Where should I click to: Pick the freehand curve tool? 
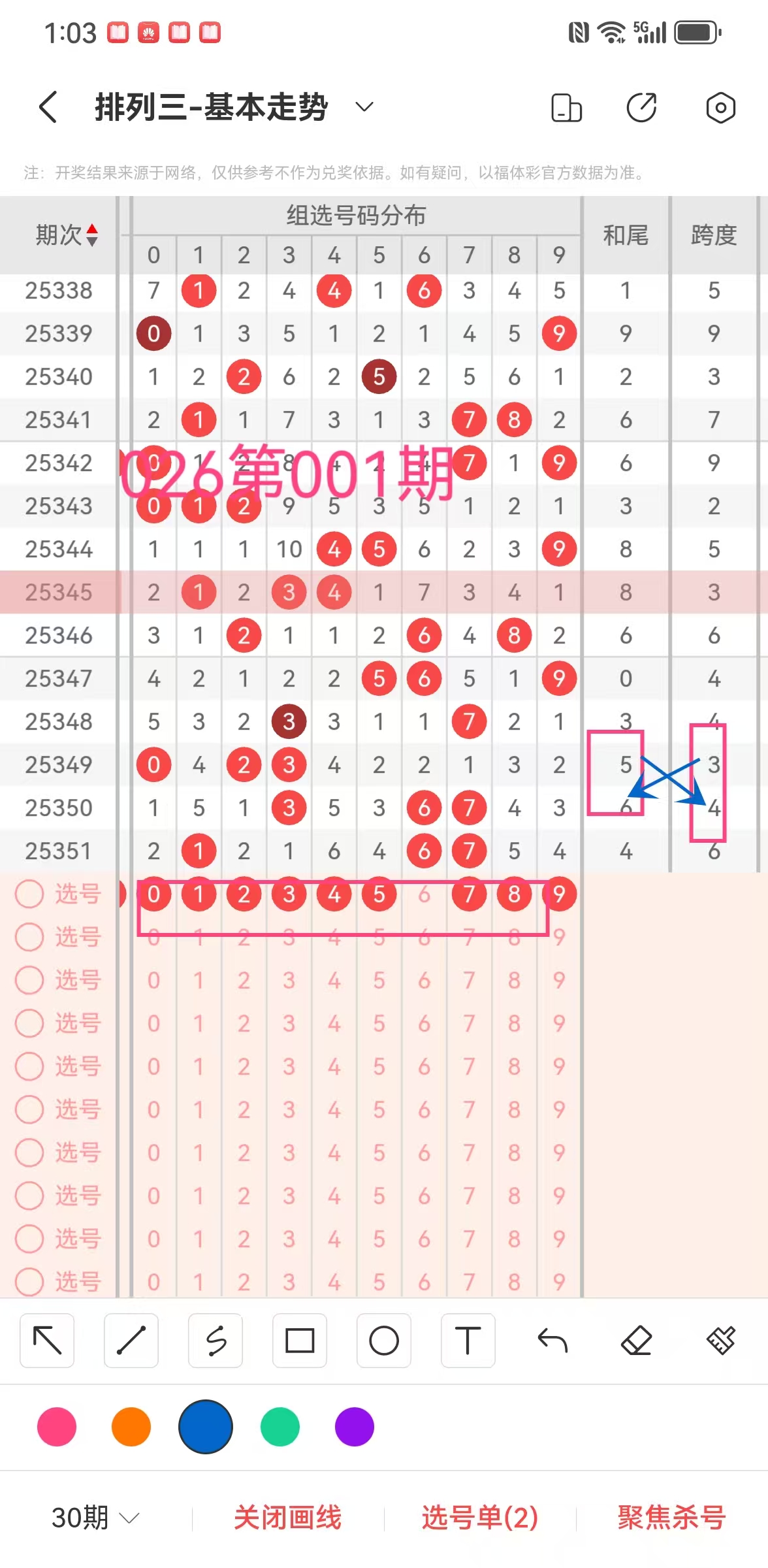(x=216, y=1341)
